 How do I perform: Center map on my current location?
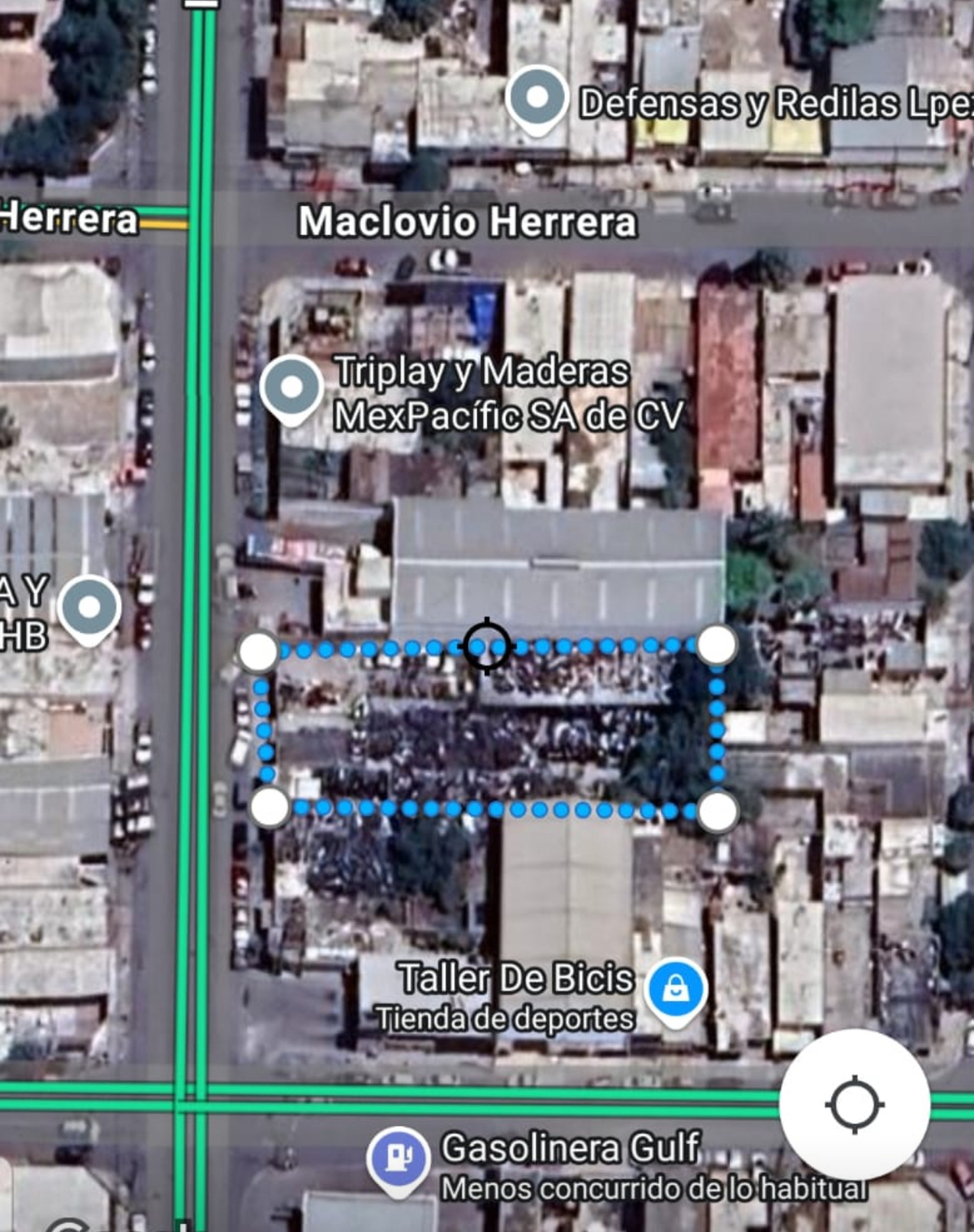coord(854,1105)
